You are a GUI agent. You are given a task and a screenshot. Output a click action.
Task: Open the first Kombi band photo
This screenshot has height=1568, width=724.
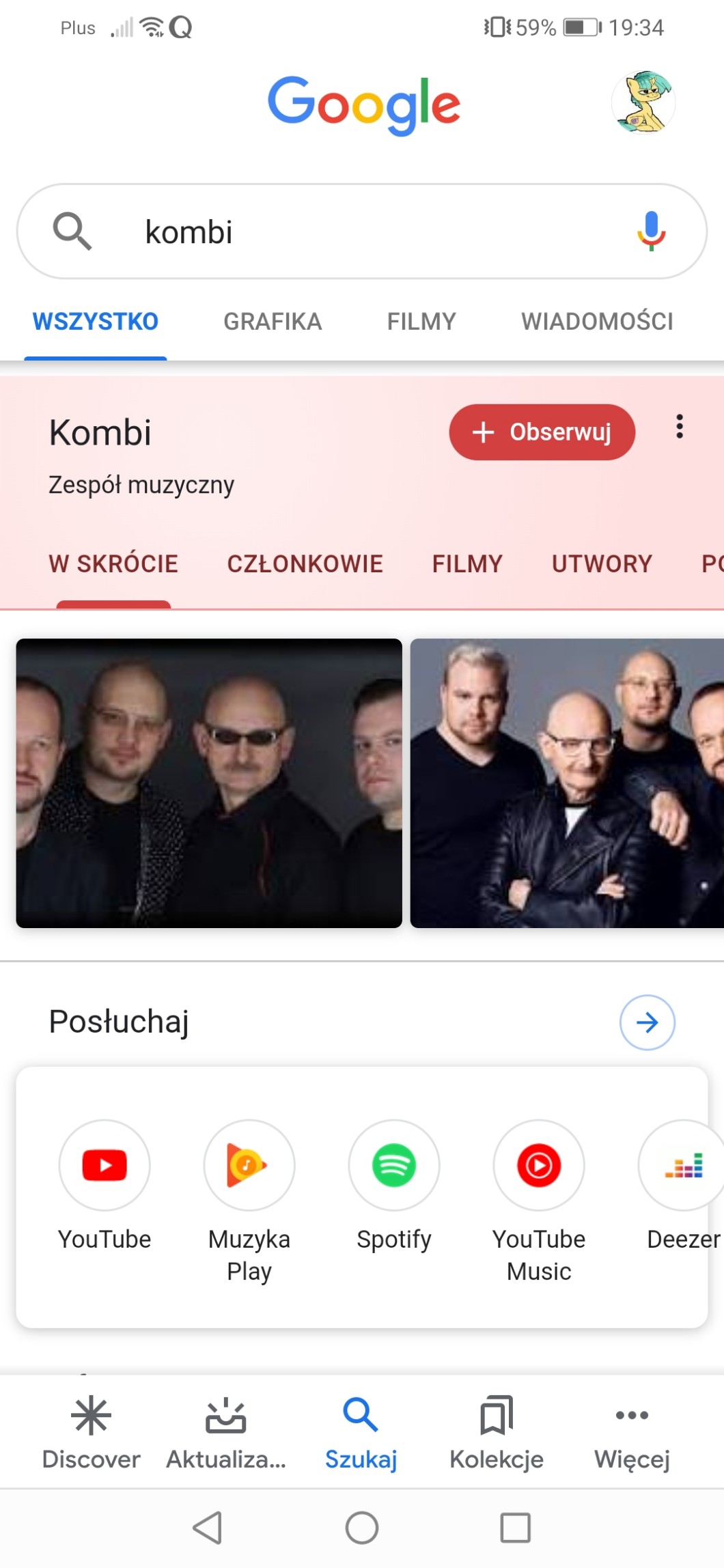(x=209, y=783)
